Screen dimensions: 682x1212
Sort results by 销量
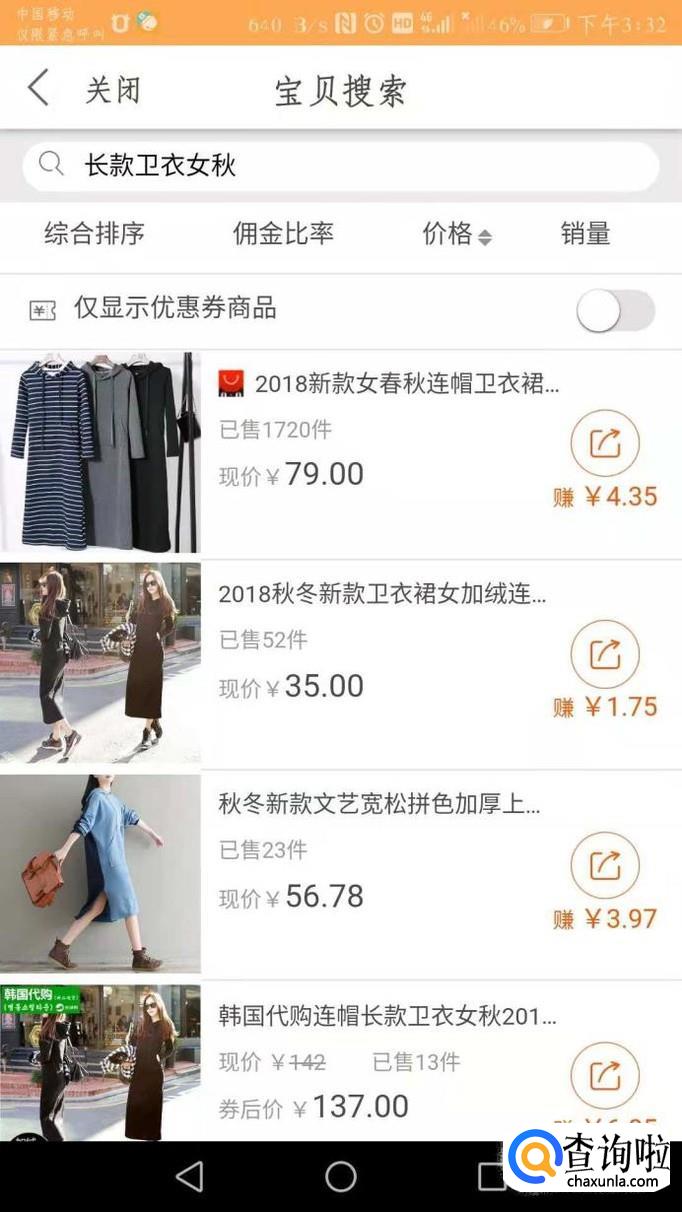(585, 234)
